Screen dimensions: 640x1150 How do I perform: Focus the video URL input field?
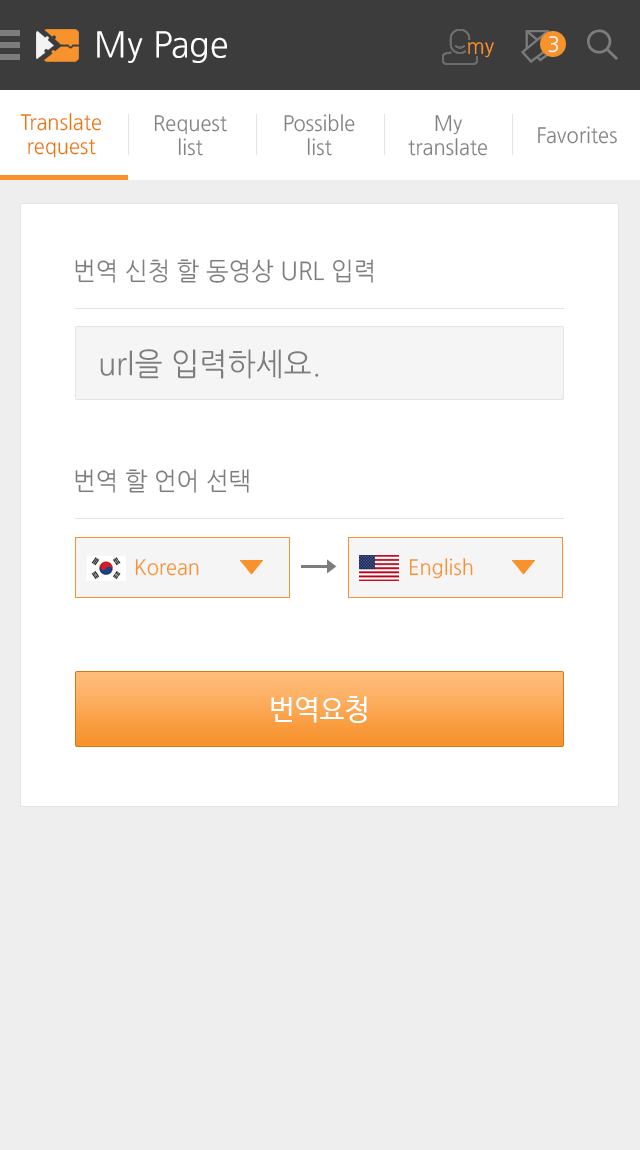[x=319, y=363]
